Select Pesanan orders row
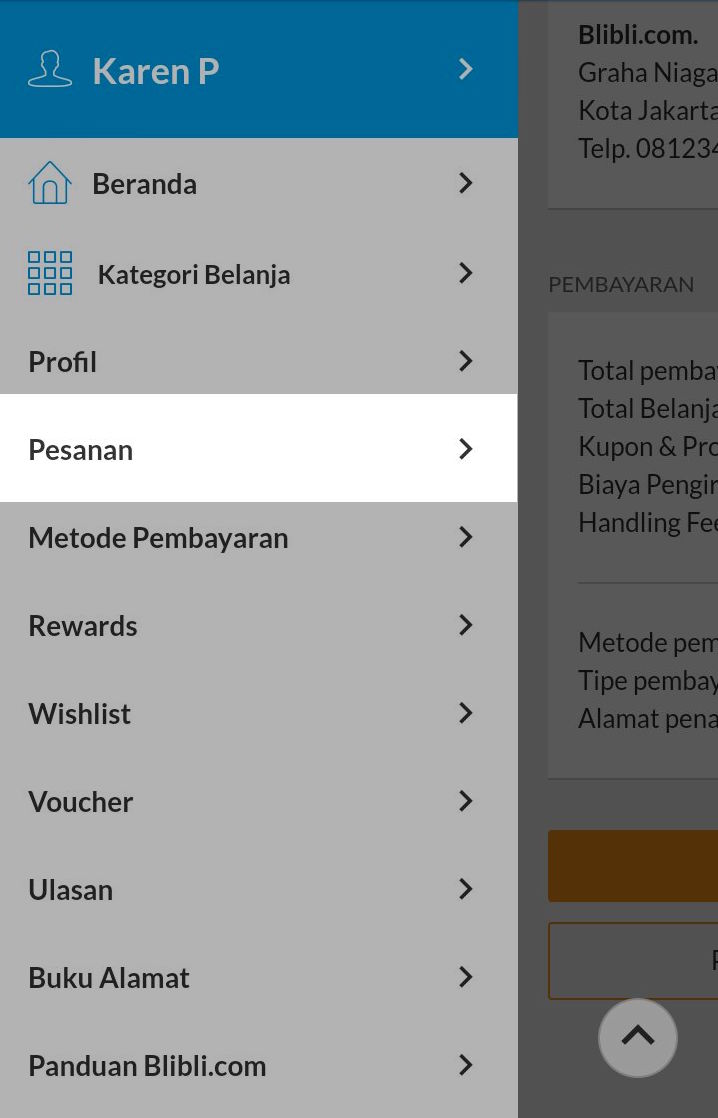This screenshot has height=1118, width=718. [258, 449]
